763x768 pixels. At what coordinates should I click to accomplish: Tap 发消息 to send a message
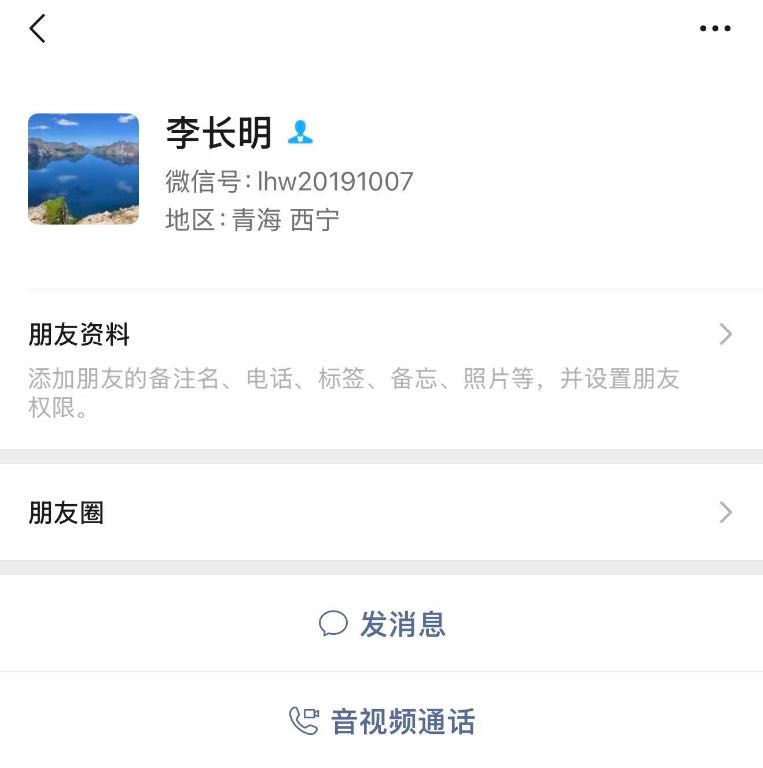point(382,624)
